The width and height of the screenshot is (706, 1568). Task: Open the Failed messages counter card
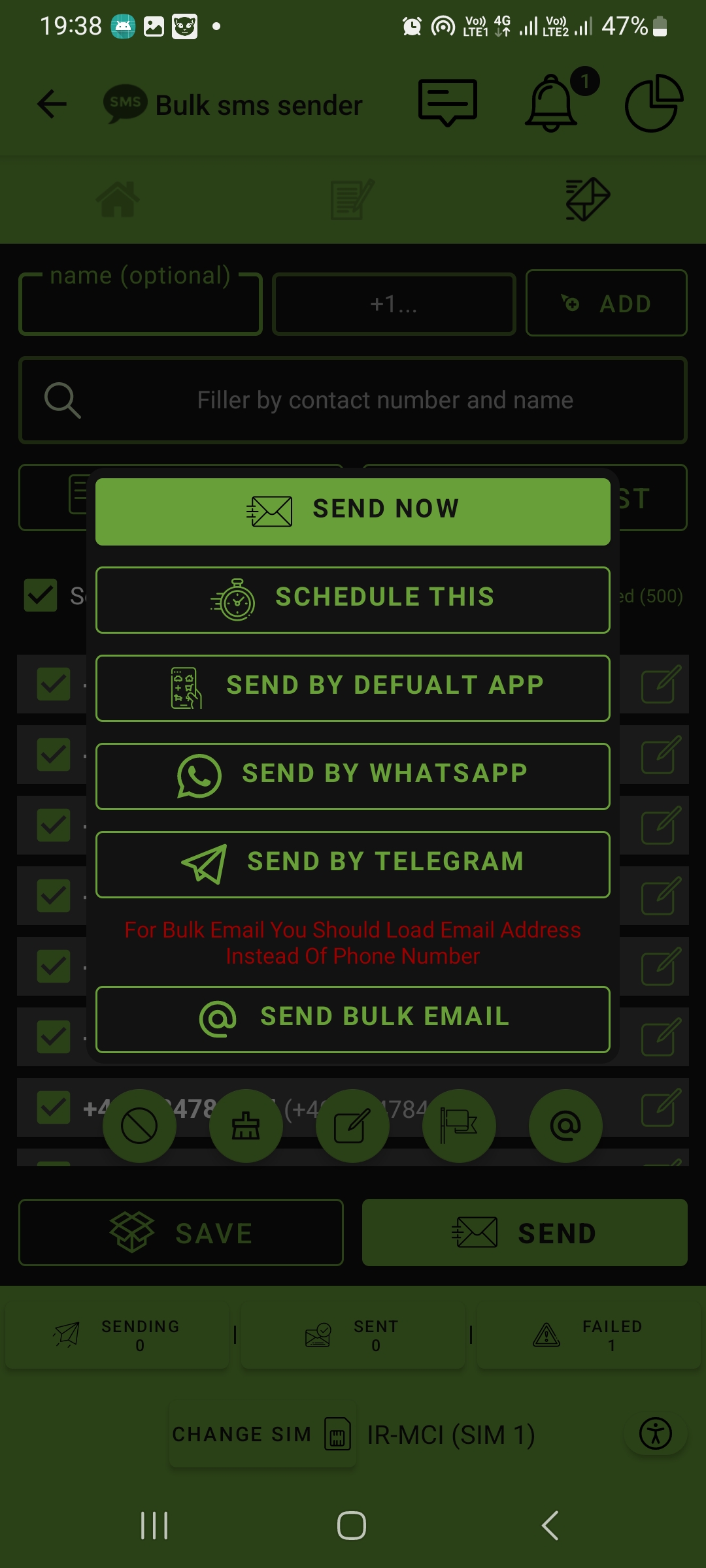click(x=588, y=1336)
